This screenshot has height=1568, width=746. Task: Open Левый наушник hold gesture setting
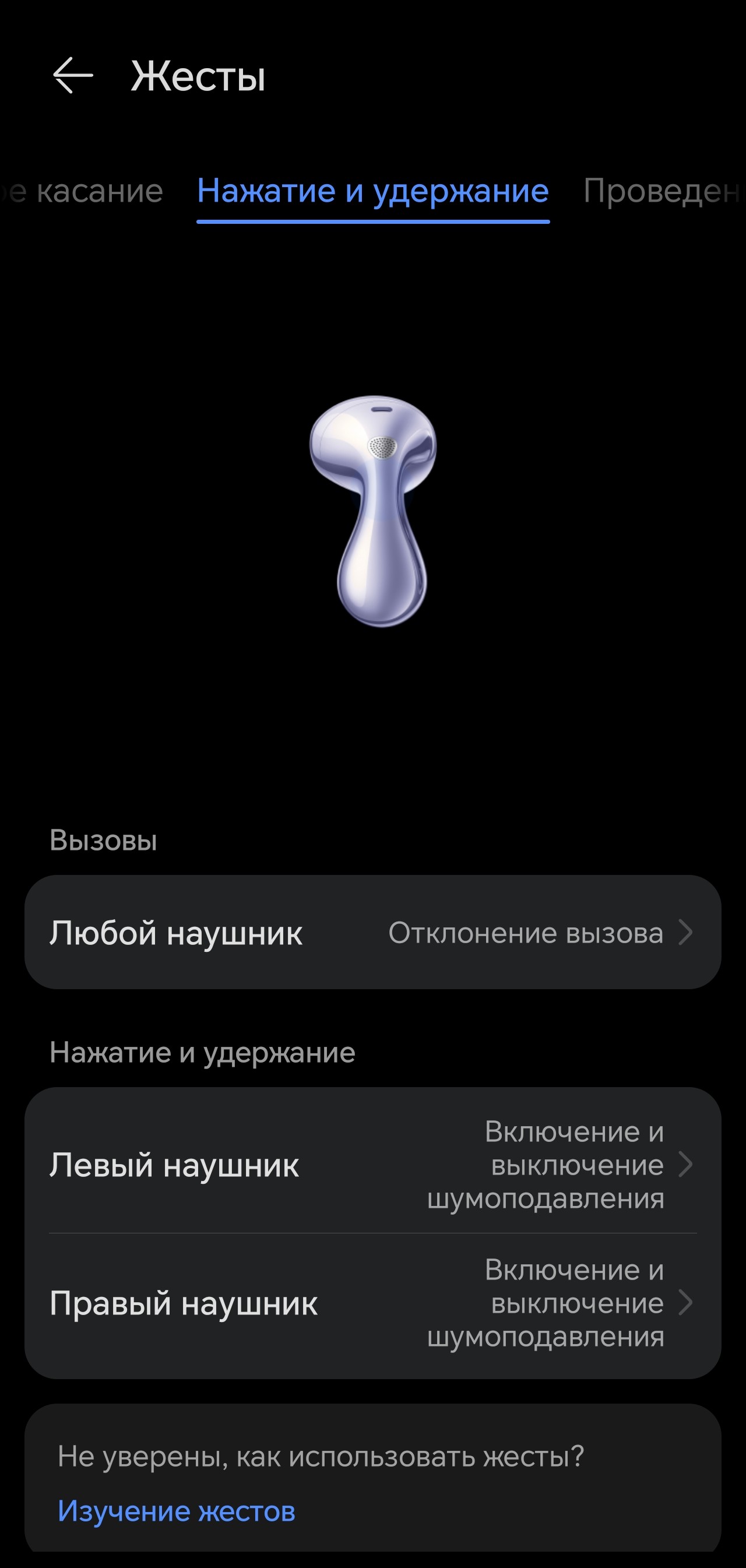372,1165
